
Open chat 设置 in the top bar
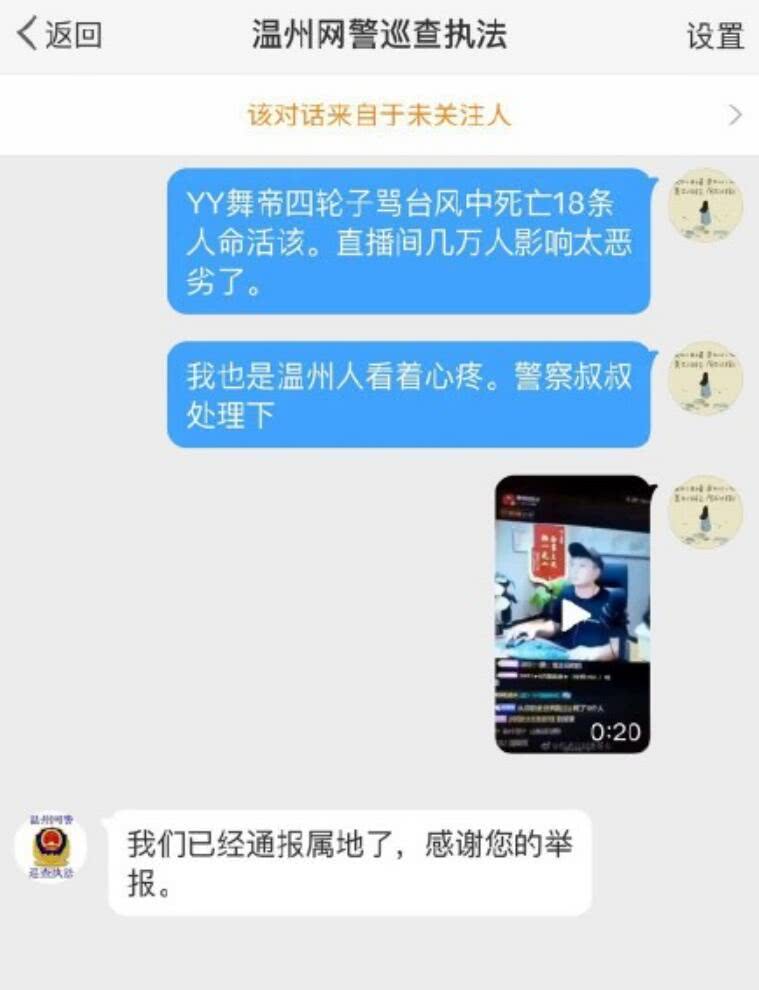(715, 36)
